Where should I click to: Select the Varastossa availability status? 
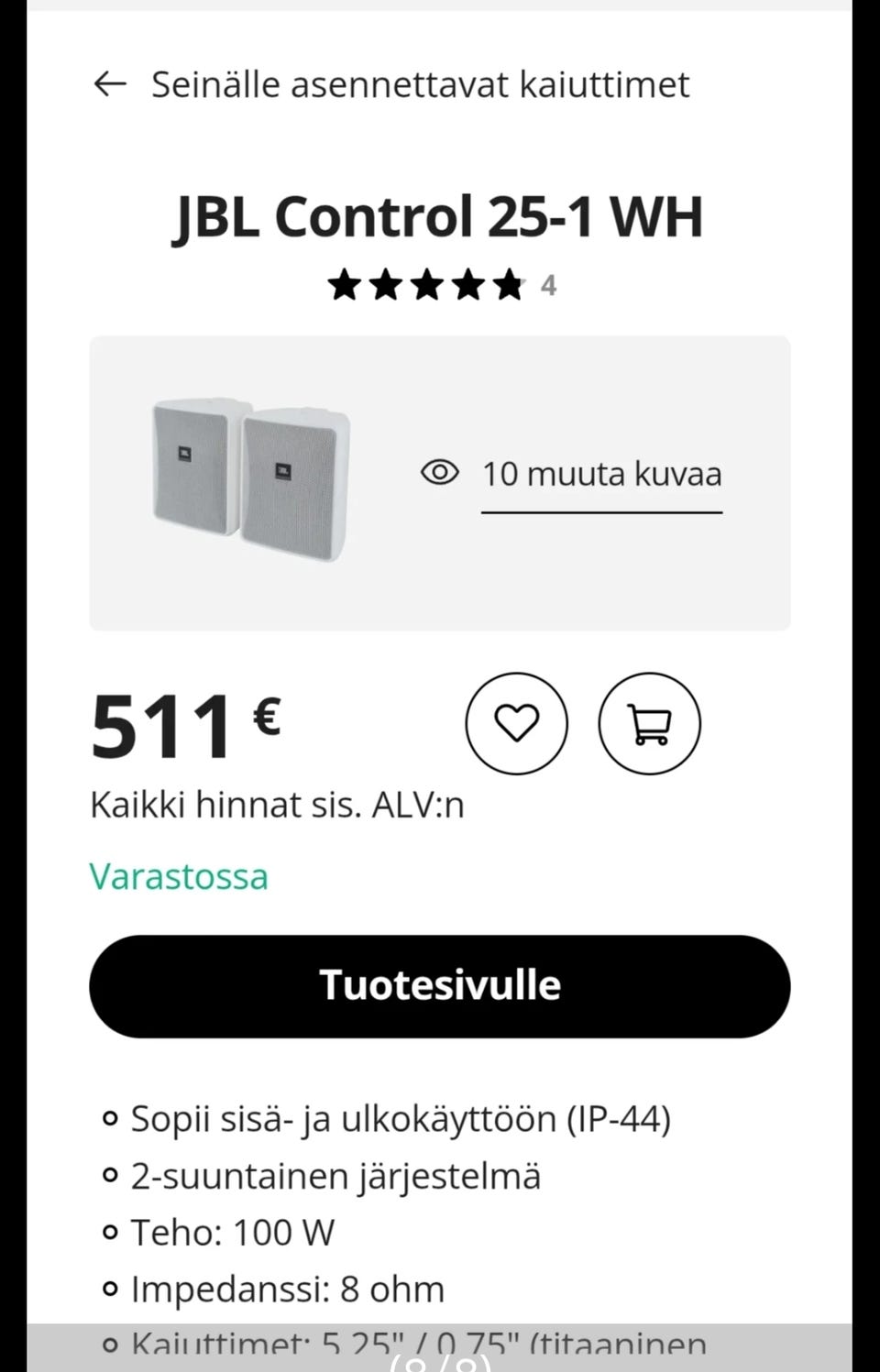[x=179, y=877]
